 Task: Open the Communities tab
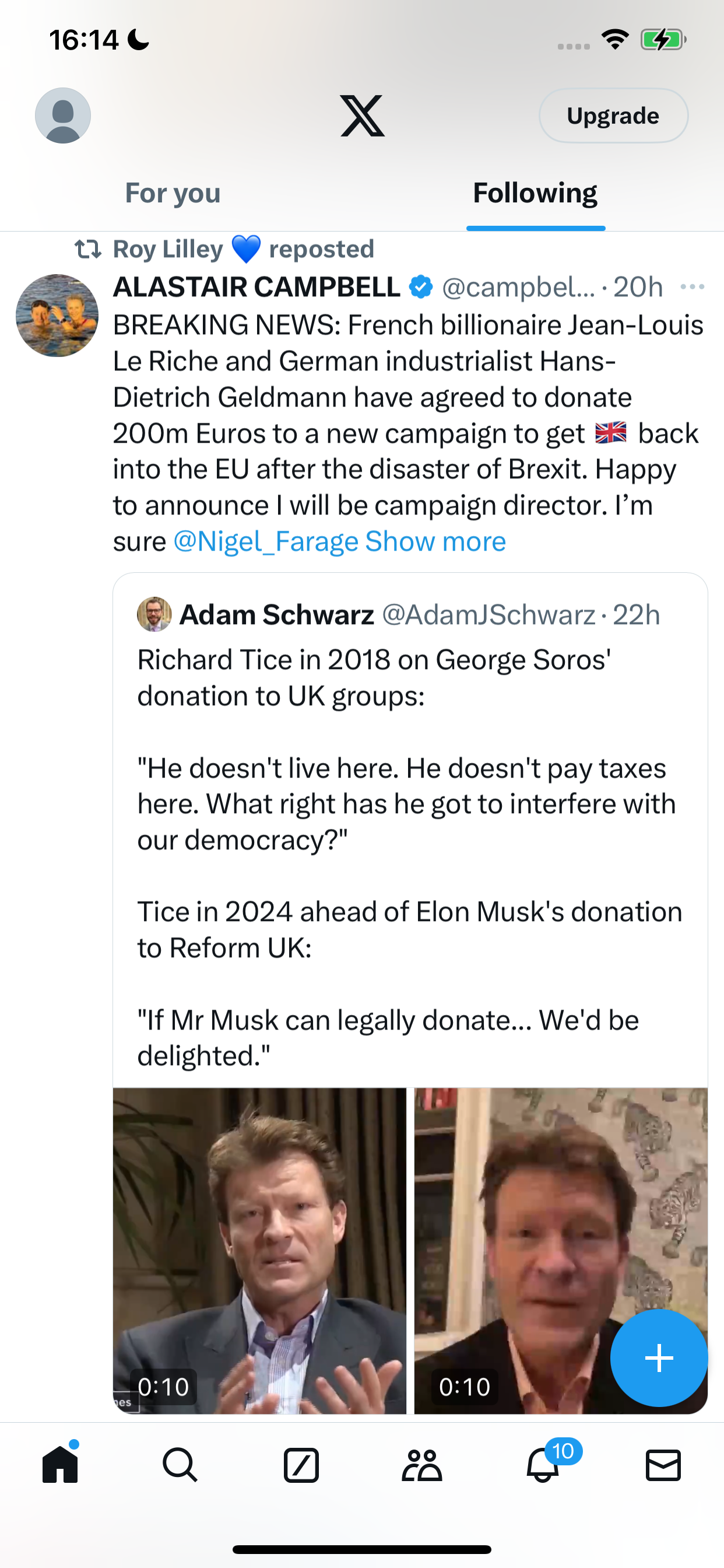(x=421, y=1464)
